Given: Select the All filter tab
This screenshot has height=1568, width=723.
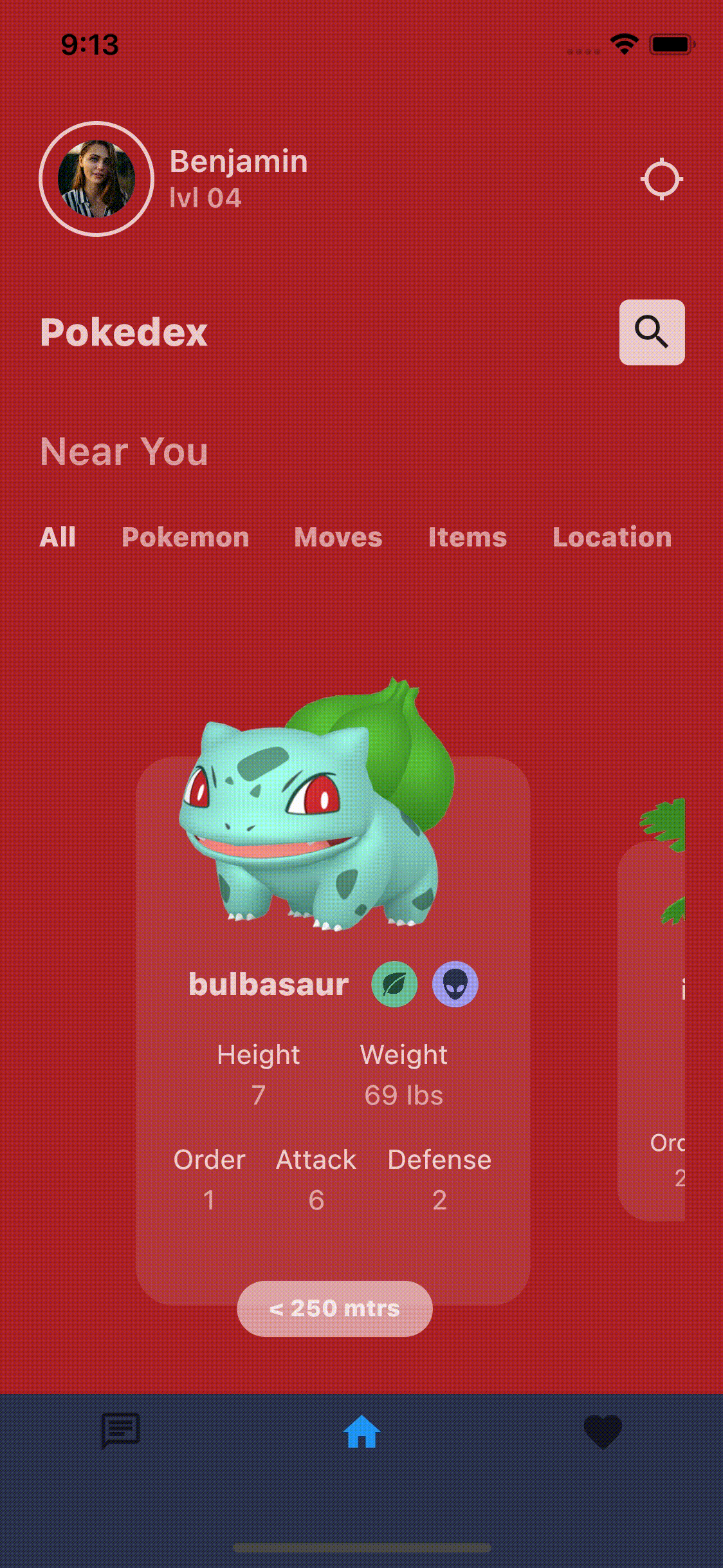Looking at the screenshot, I should (x=58, y=537).
